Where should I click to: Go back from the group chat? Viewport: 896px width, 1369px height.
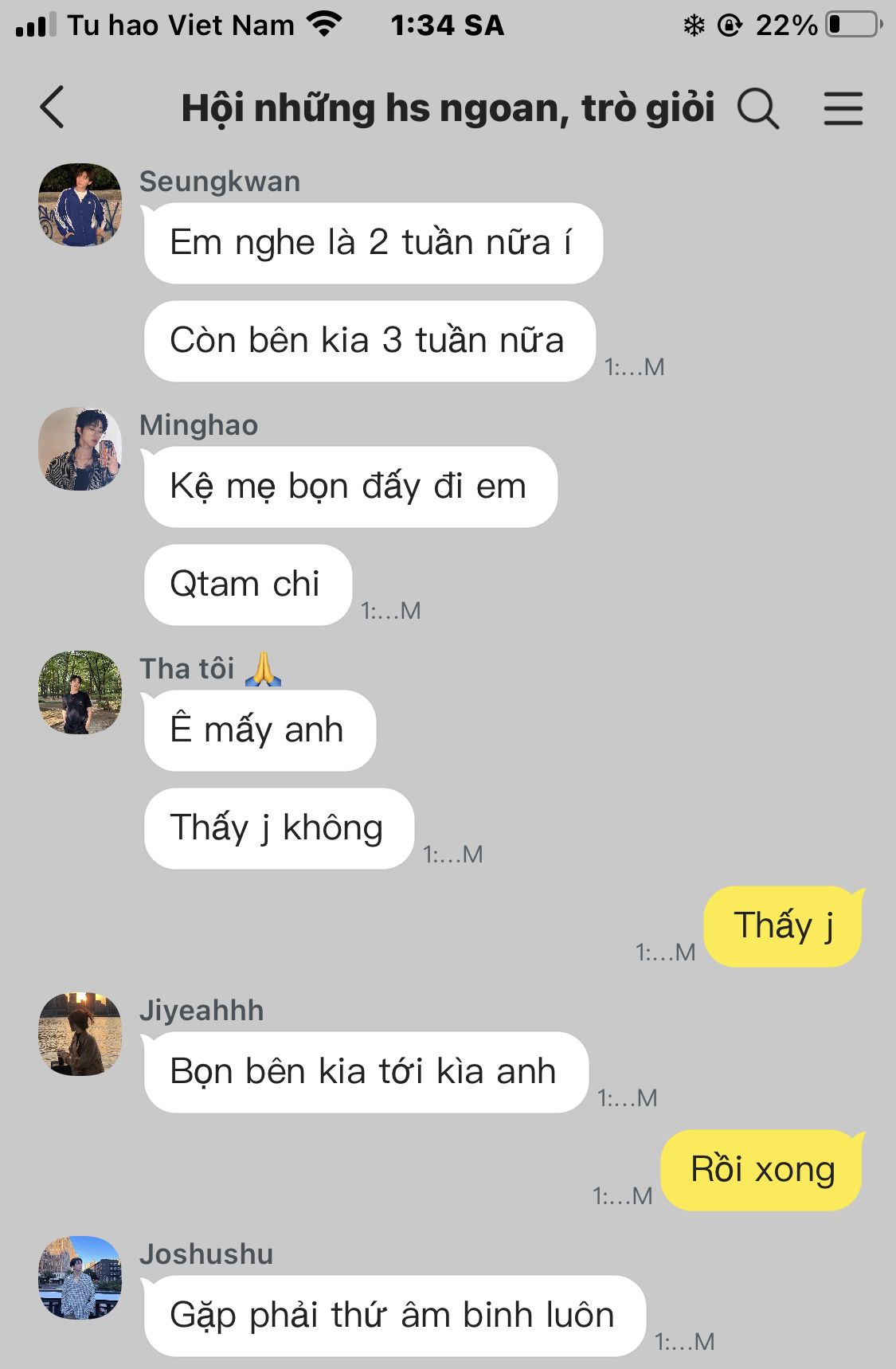(52, 108)
